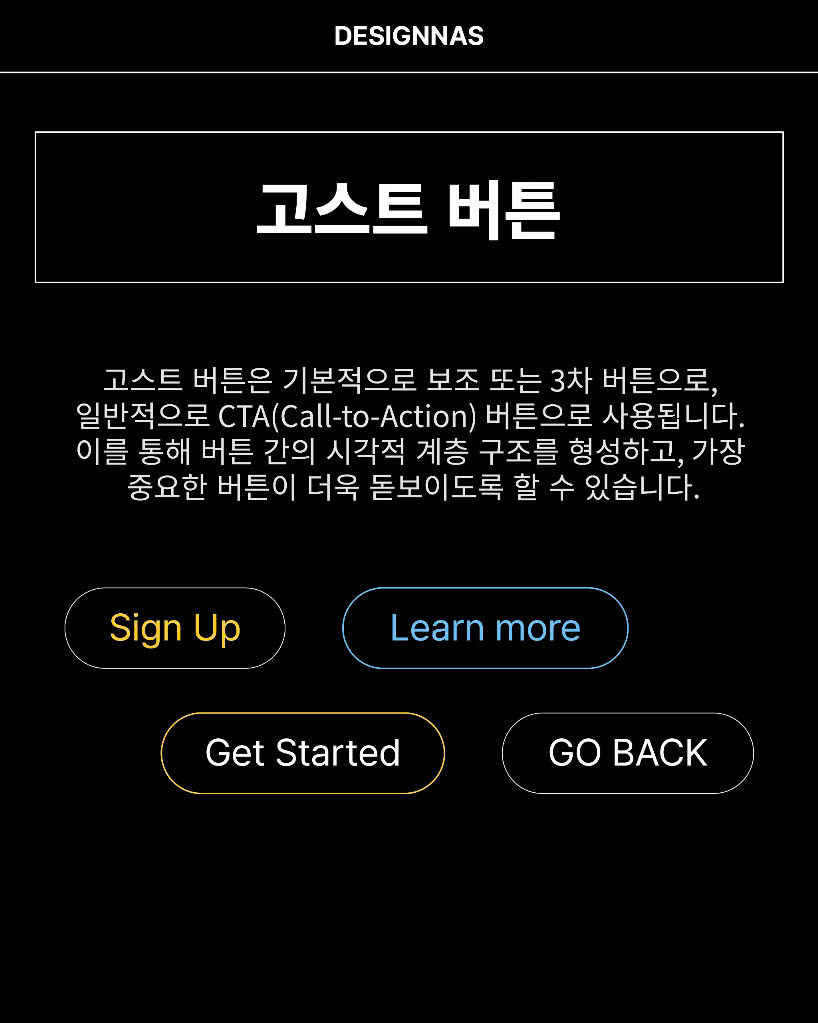Select the blue Learn more button

[x=485, y=628]
